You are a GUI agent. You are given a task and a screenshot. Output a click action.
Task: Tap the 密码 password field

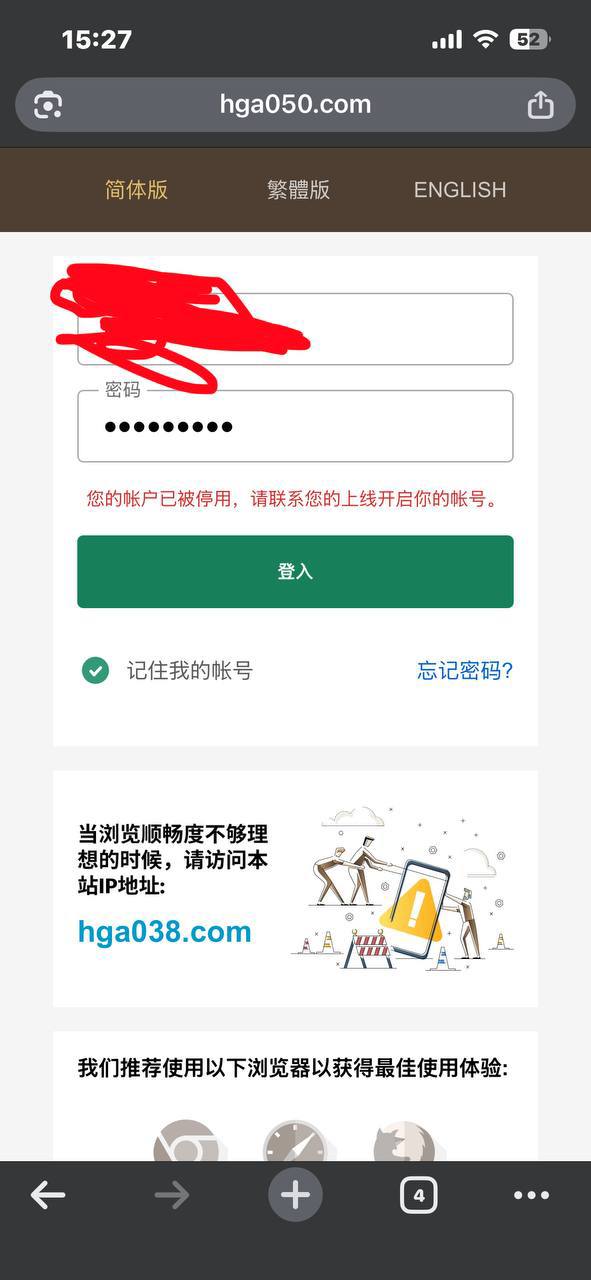[295, 426]
